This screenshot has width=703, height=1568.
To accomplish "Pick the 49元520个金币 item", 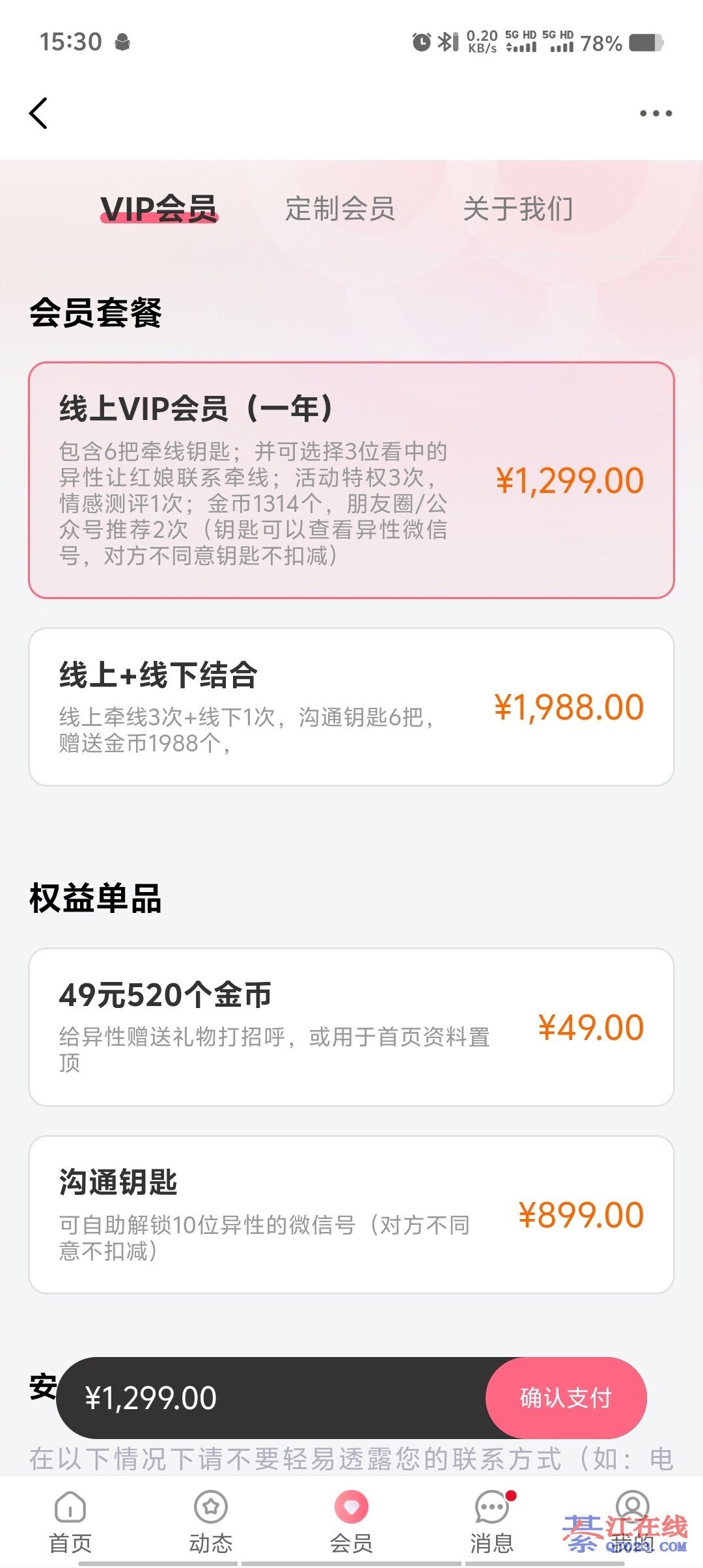I will 351,1027.
